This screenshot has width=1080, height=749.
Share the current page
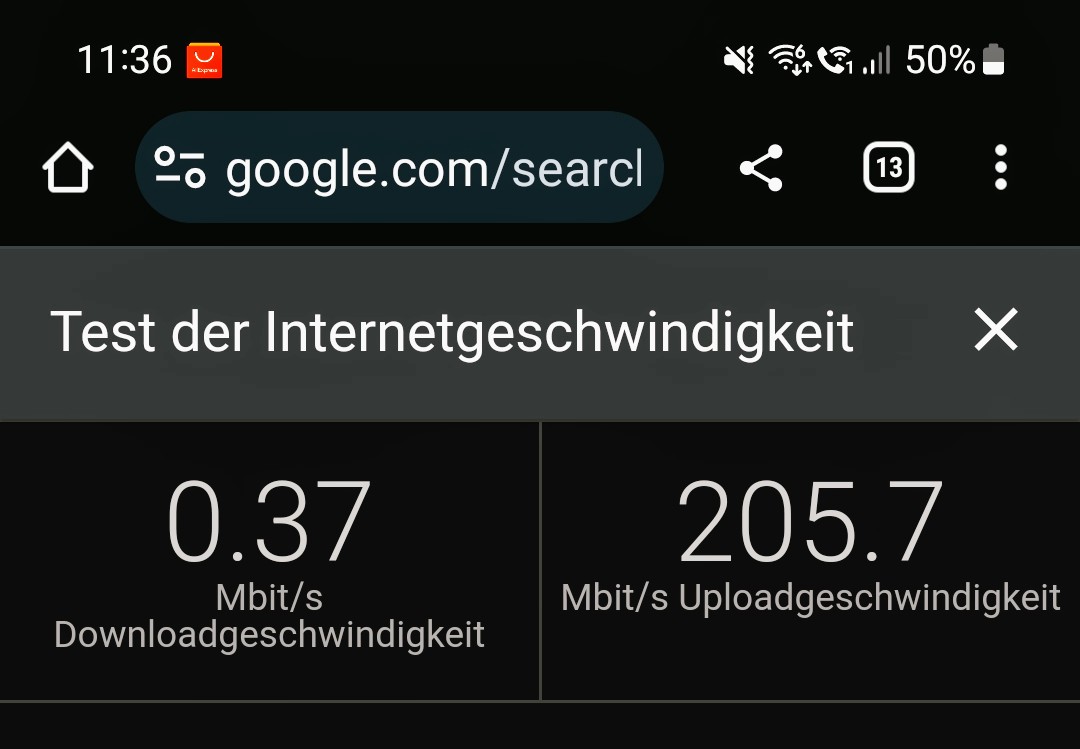(761, 168)
